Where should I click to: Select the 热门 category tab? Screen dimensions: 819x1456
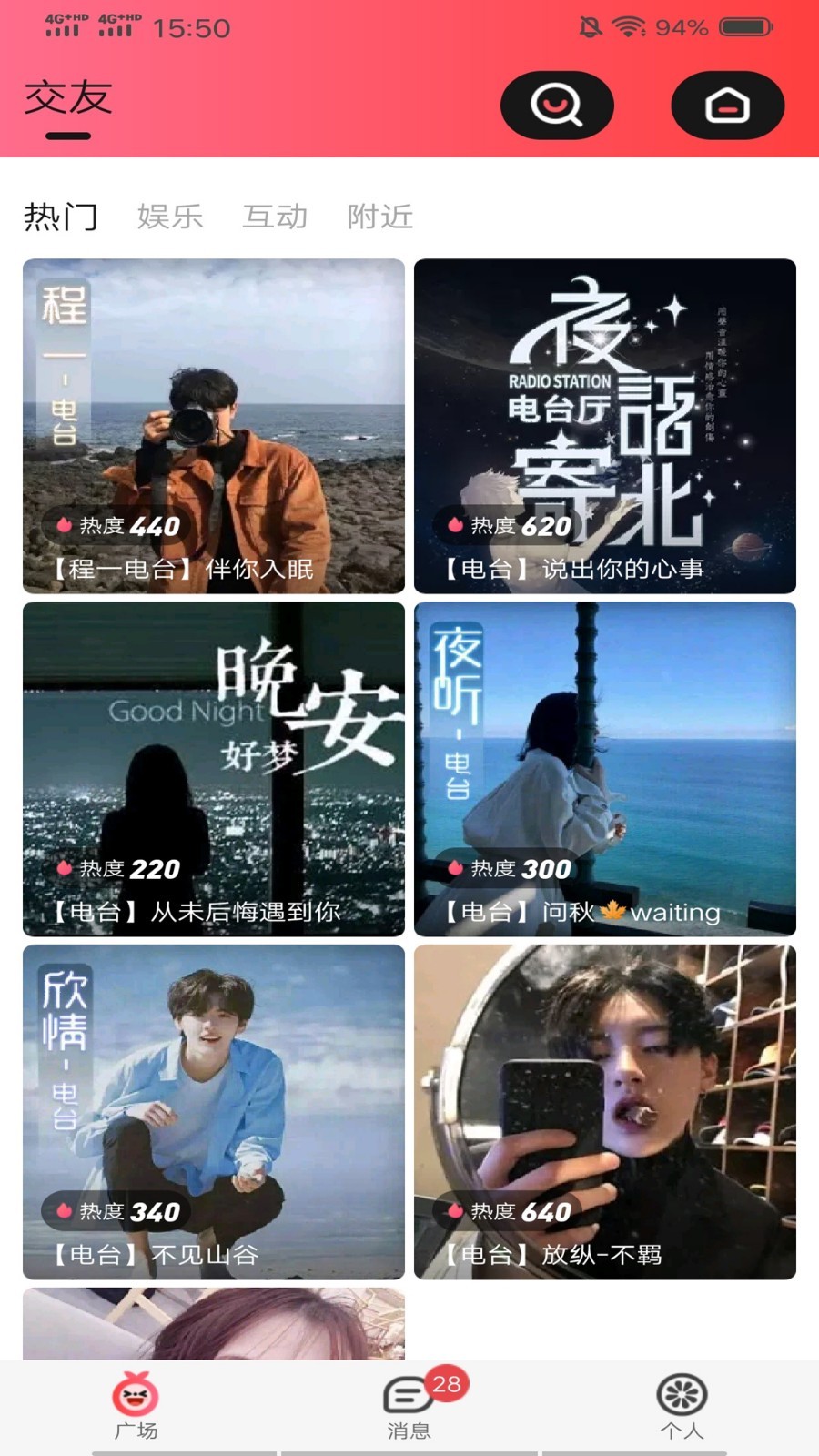coord(60,217)
